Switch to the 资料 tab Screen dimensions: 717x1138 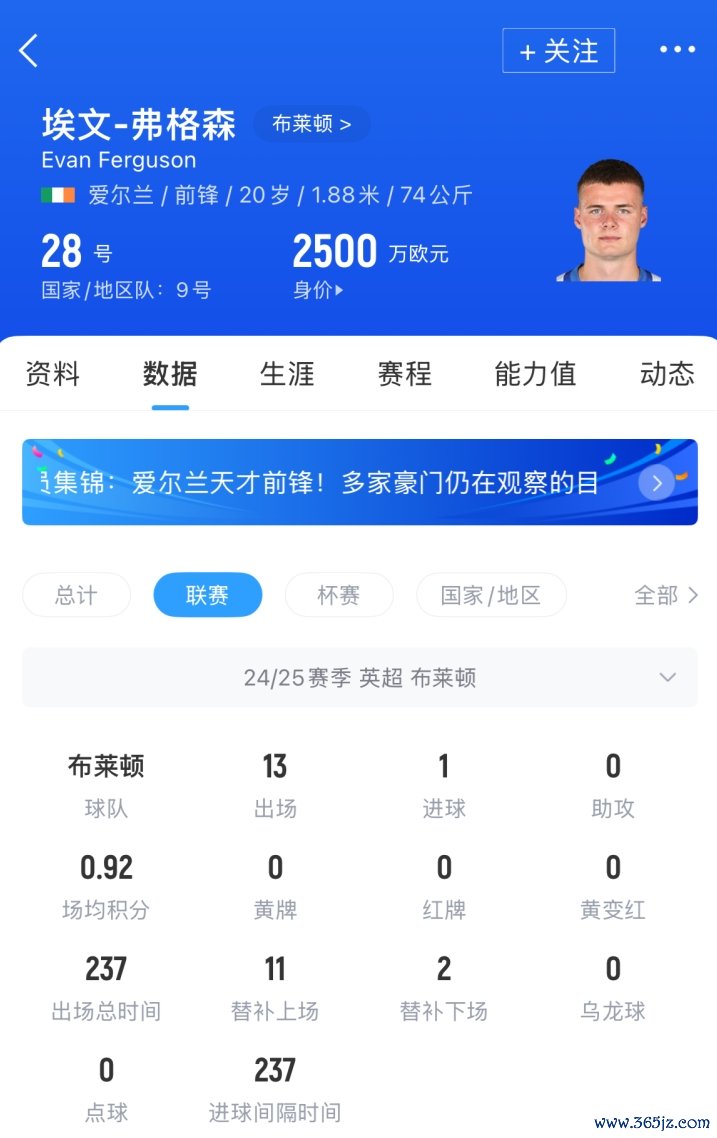coord(52,374)
